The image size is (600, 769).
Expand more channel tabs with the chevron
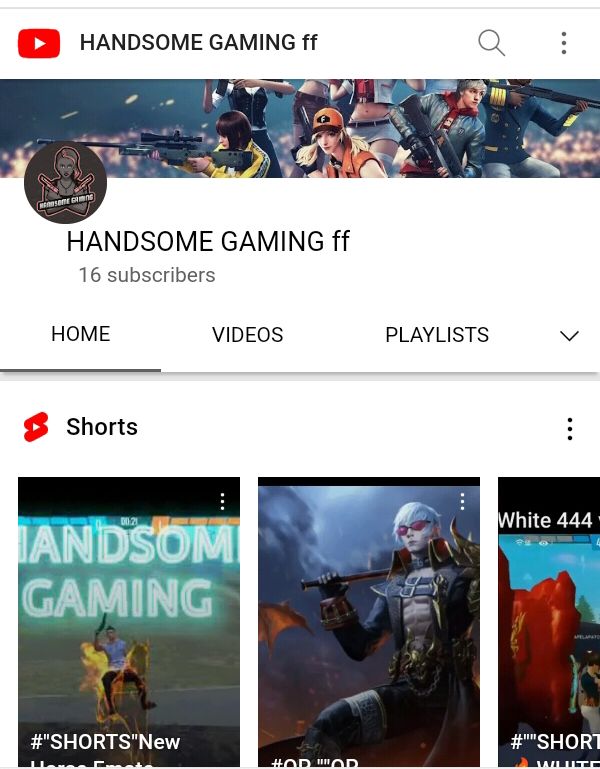click(x=569, y=336)
